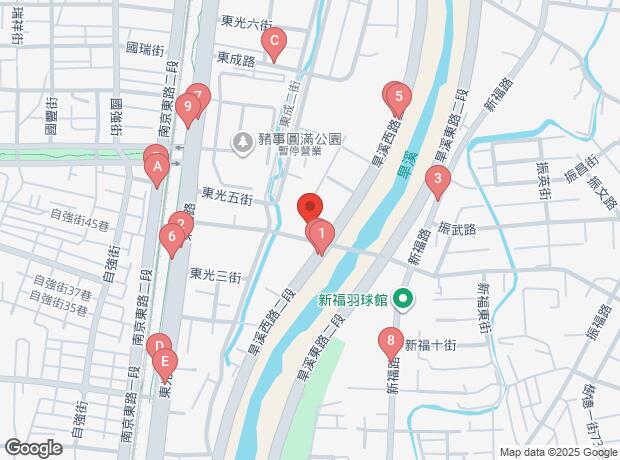Open map marker number 3
The image size is (620, 460).
coord(436,181)
